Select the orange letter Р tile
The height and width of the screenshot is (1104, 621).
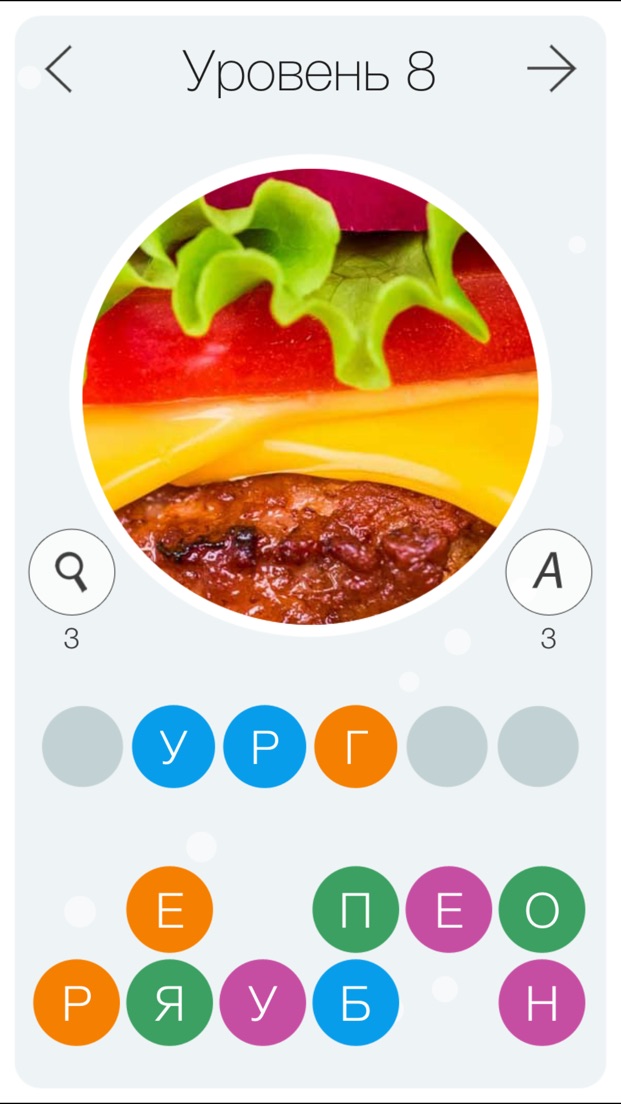coord(77,1003)
